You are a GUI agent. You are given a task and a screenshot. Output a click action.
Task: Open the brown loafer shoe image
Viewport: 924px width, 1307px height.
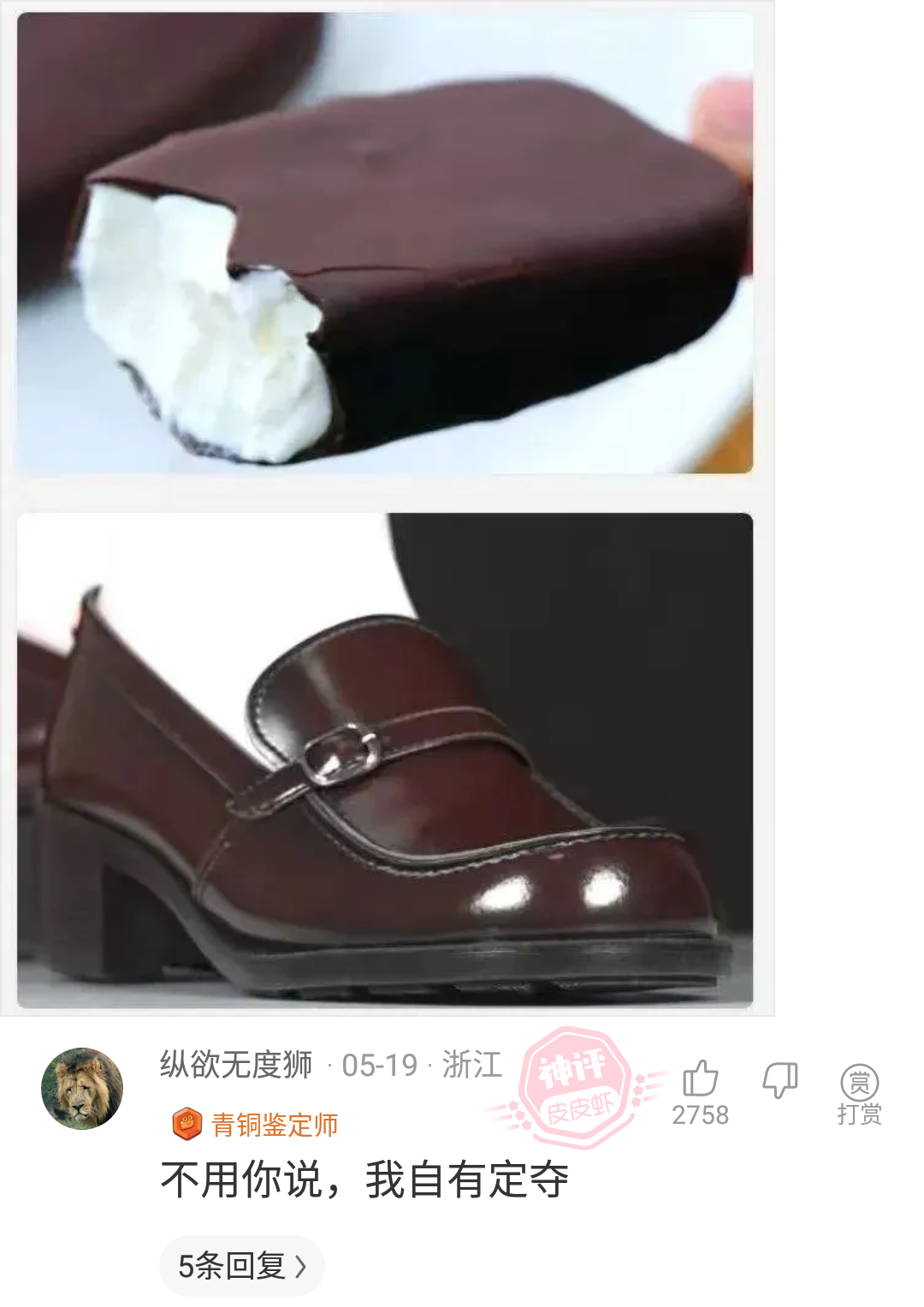pos(385,760)
